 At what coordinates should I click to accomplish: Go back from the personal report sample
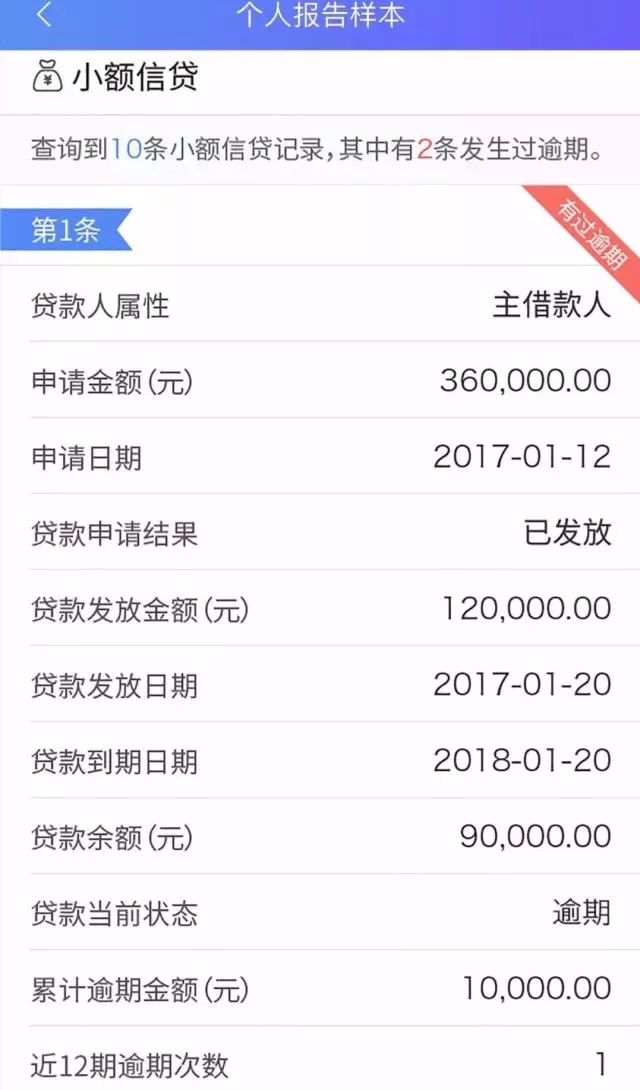[x=44, y=16]
